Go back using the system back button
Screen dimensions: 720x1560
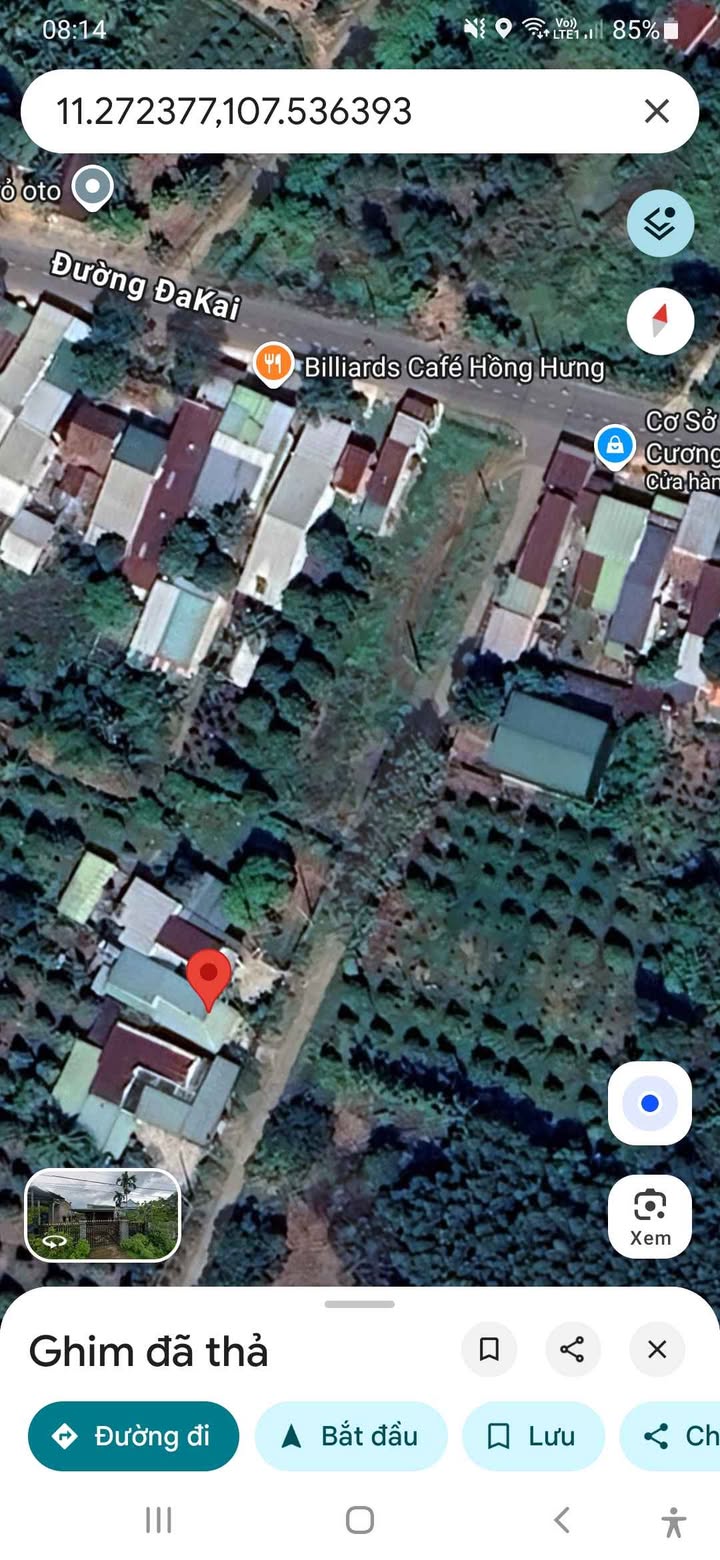pos(562,1520)
